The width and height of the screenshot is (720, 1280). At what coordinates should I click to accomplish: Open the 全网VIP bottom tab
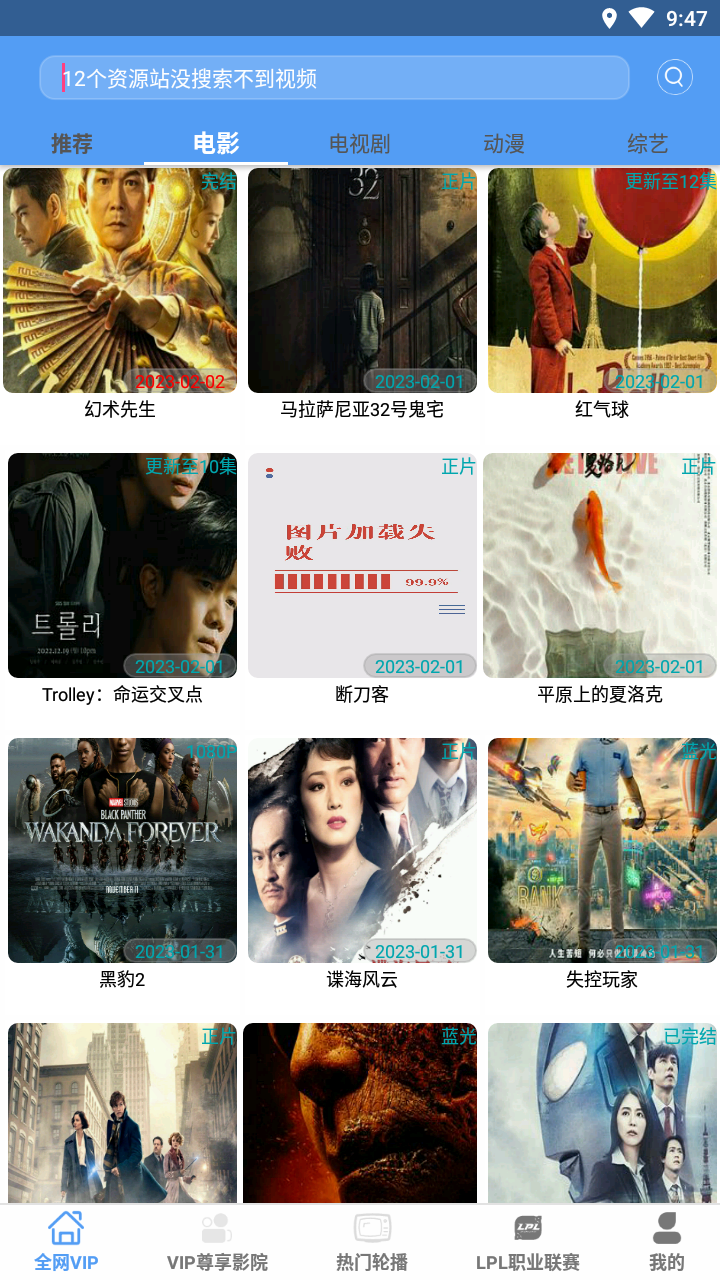point(66,1242)
